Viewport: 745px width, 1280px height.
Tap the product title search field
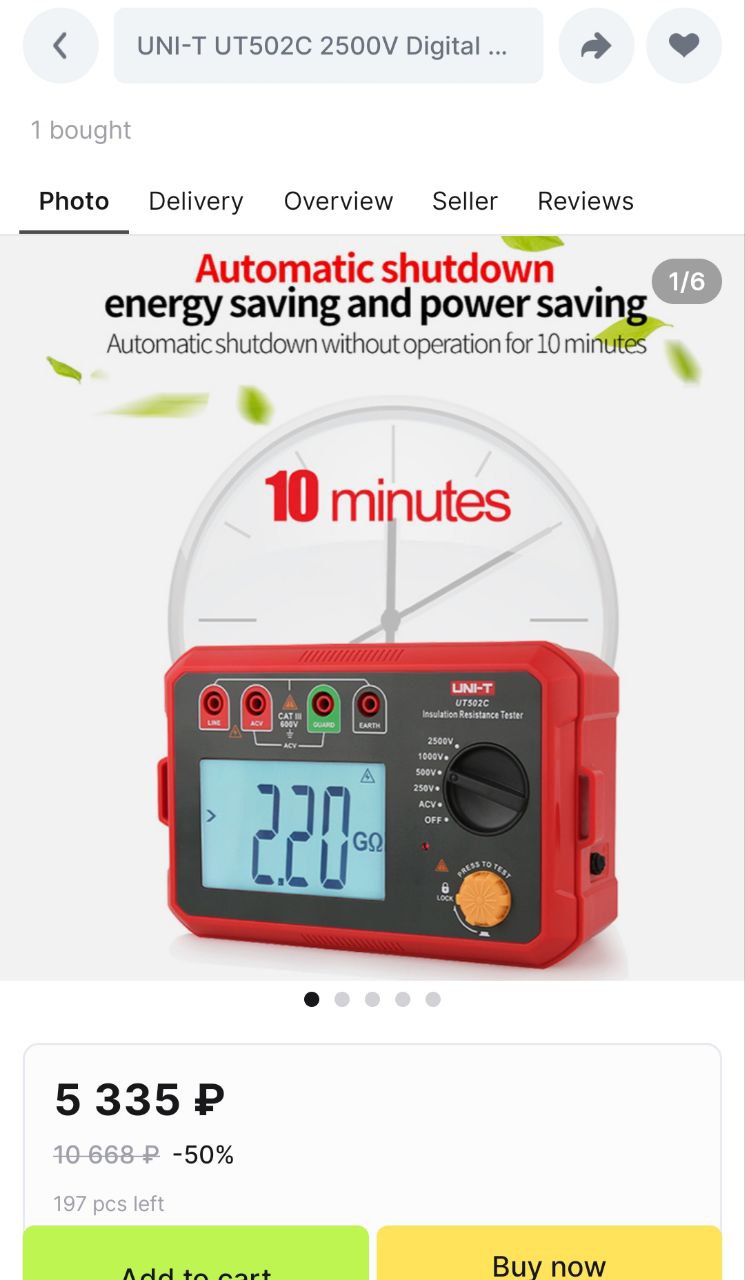[x=328, y=45]
